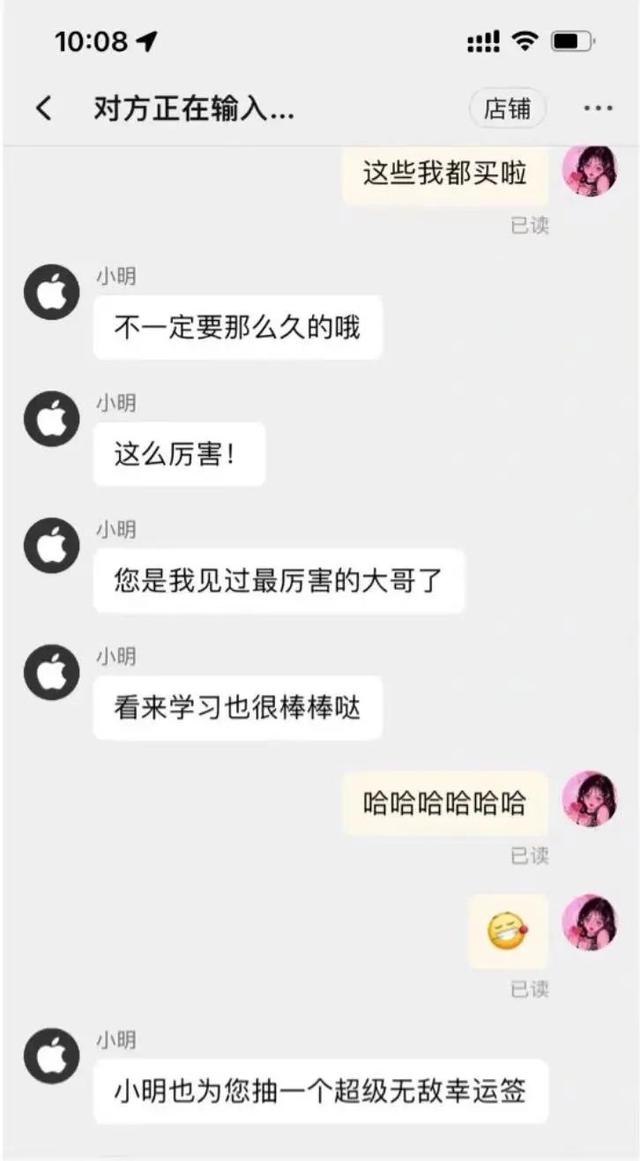Go back from the chat

point(43,108)
